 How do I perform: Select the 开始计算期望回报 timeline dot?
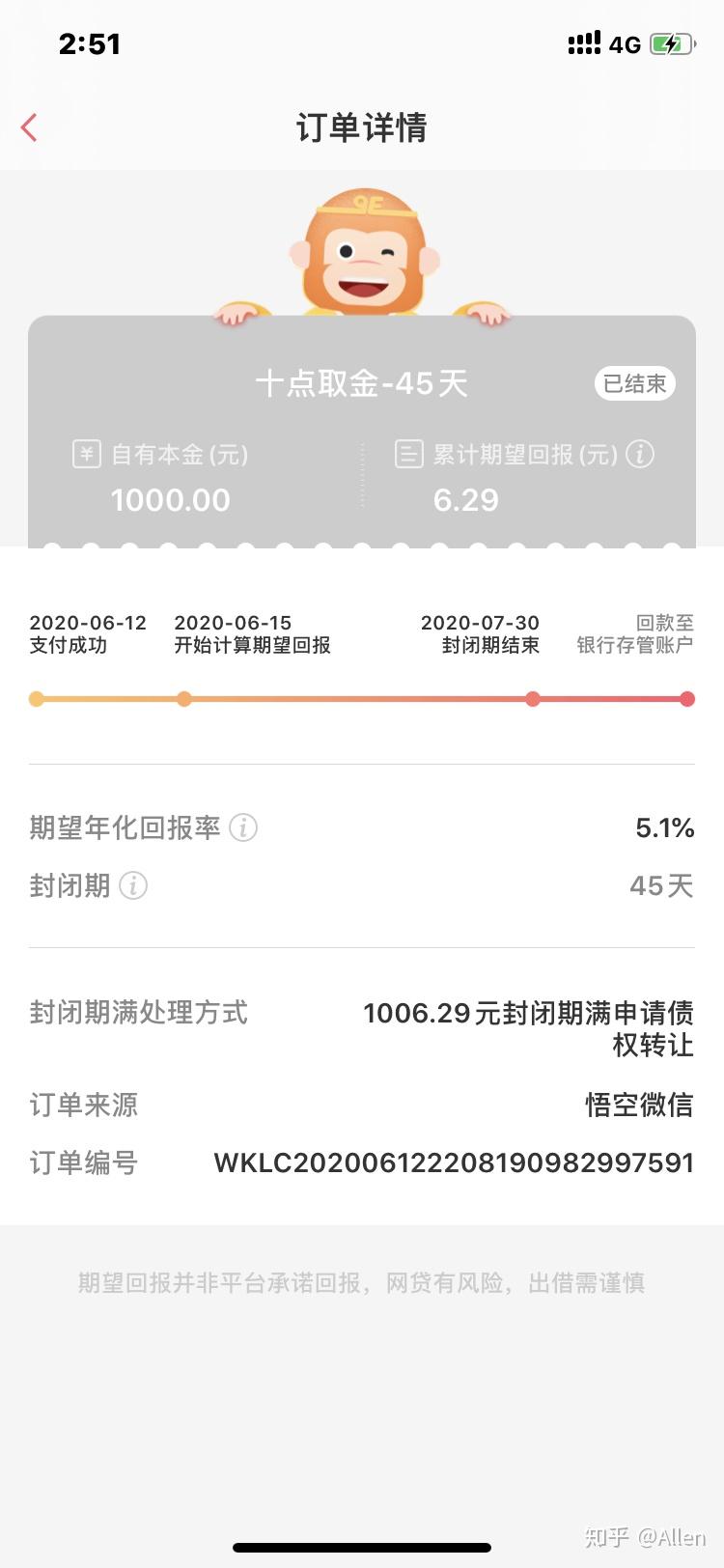tap(184, 698)
